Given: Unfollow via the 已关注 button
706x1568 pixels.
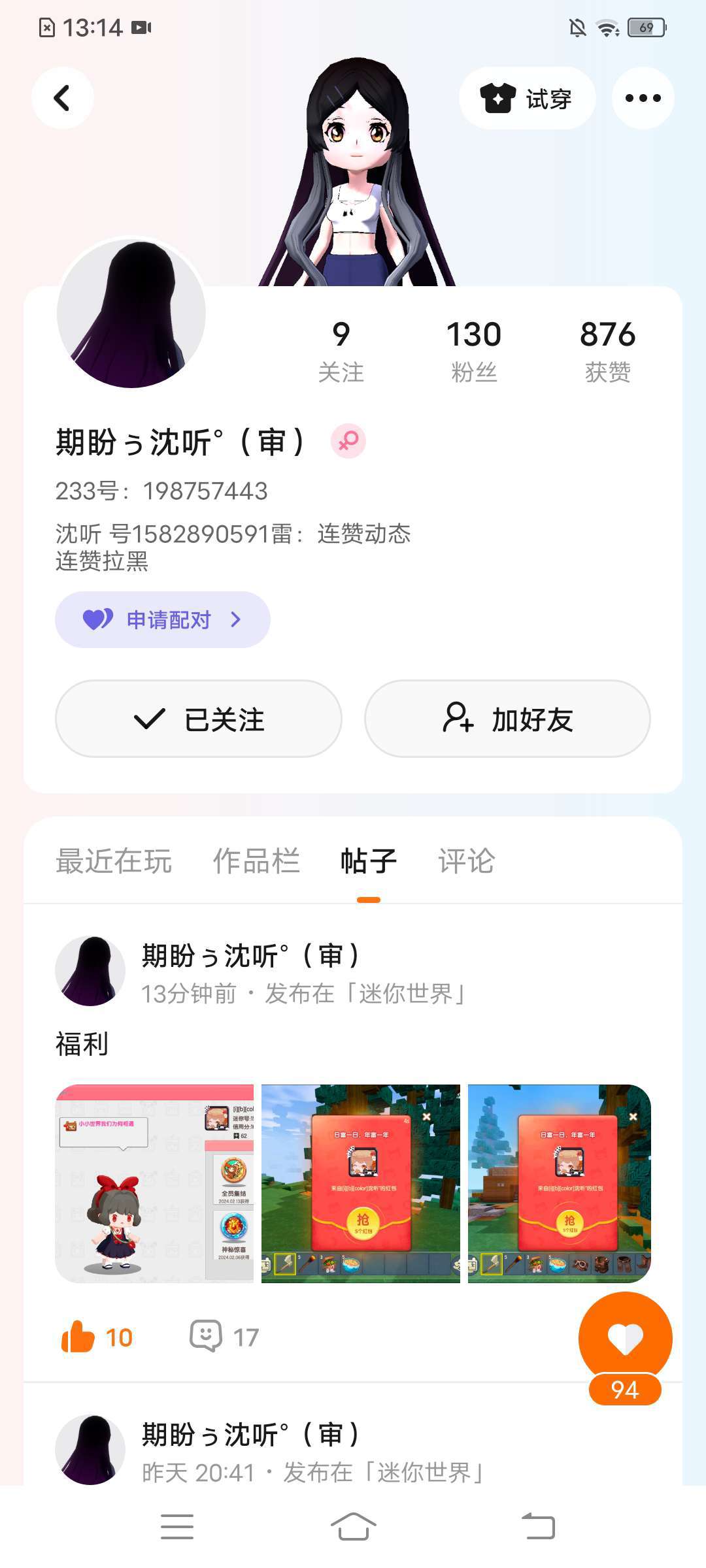Looking at the screenshot, I should click(x=199, y=719).
